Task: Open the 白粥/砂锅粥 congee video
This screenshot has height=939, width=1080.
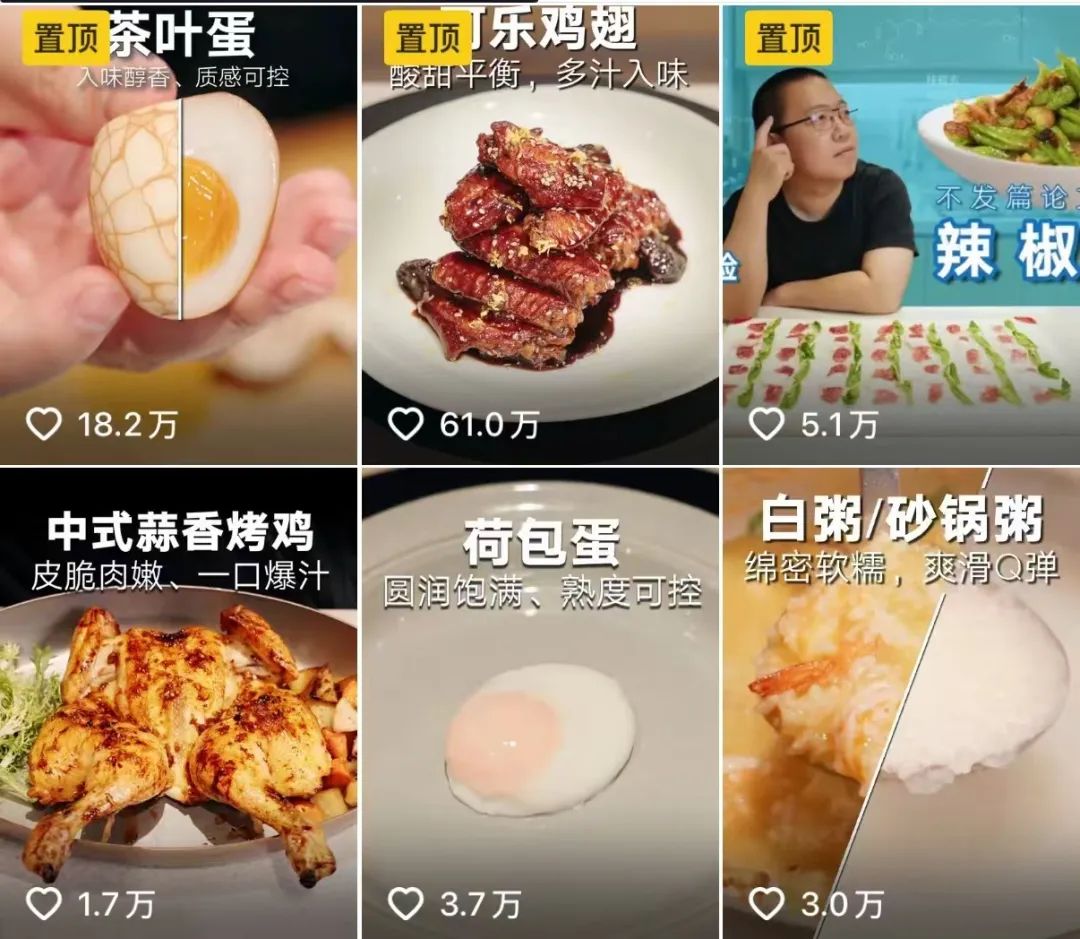Action: pos(900,720)
